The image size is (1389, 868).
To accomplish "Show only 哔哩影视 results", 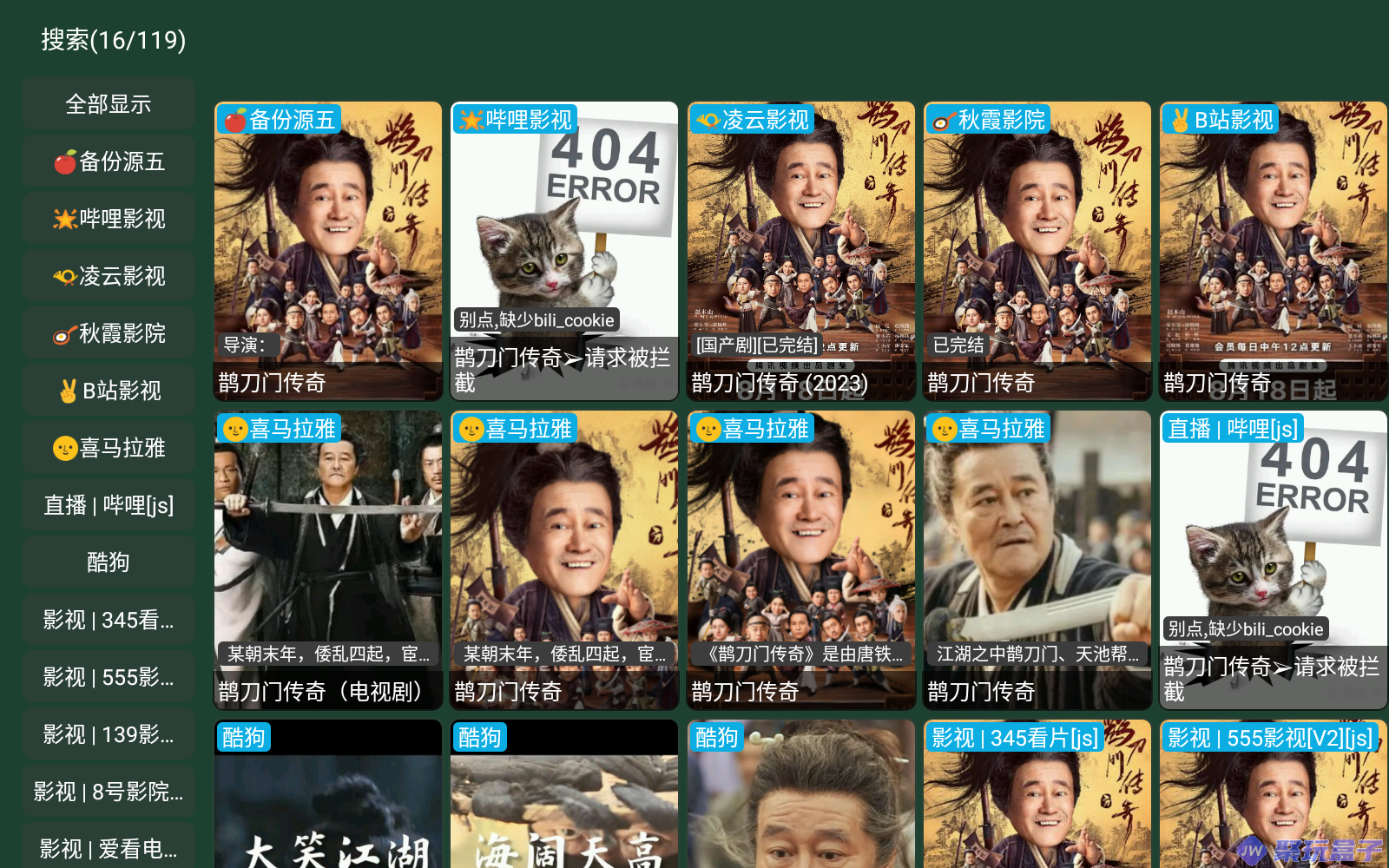I will 109,219.
